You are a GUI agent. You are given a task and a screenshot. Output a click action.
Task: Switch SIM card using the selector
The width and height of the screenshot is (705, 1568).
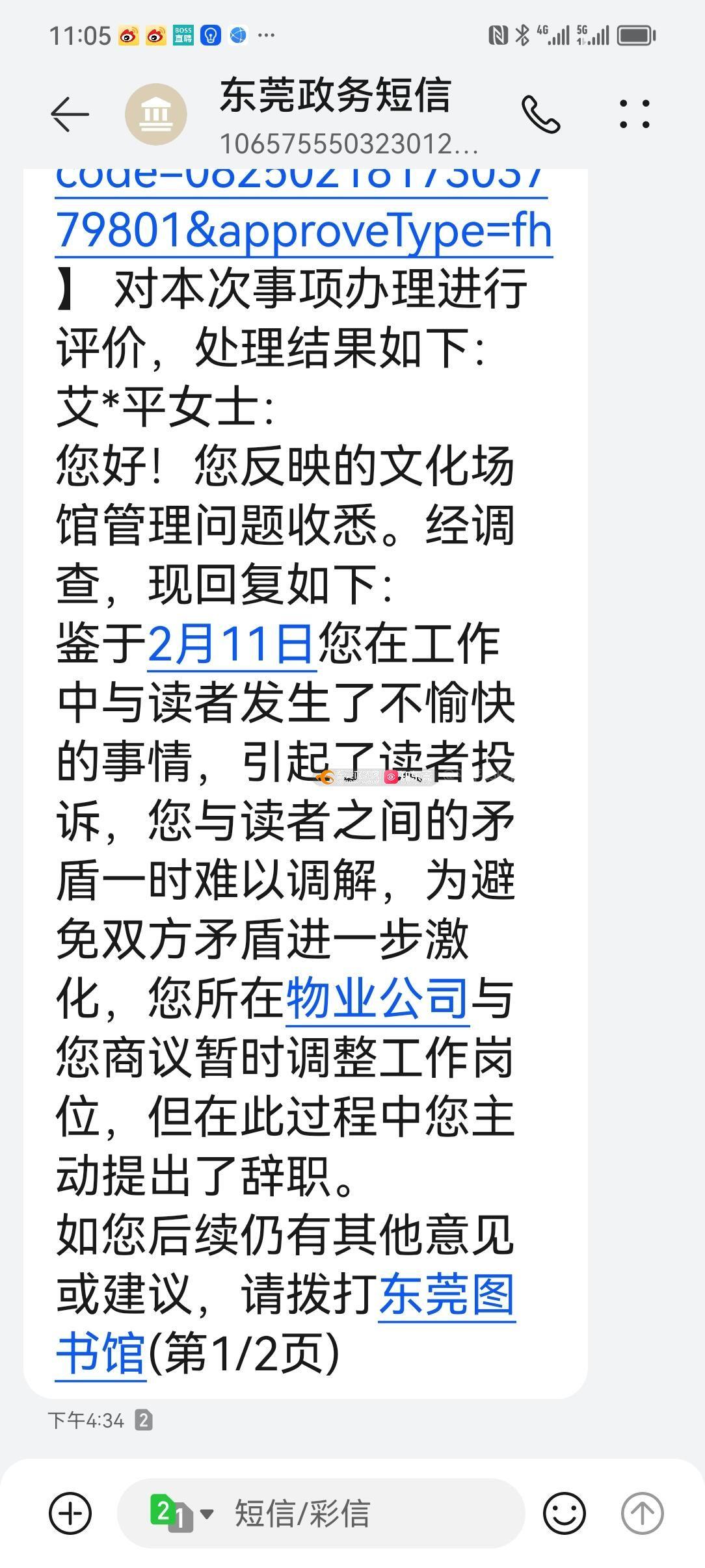point(181,1513)
